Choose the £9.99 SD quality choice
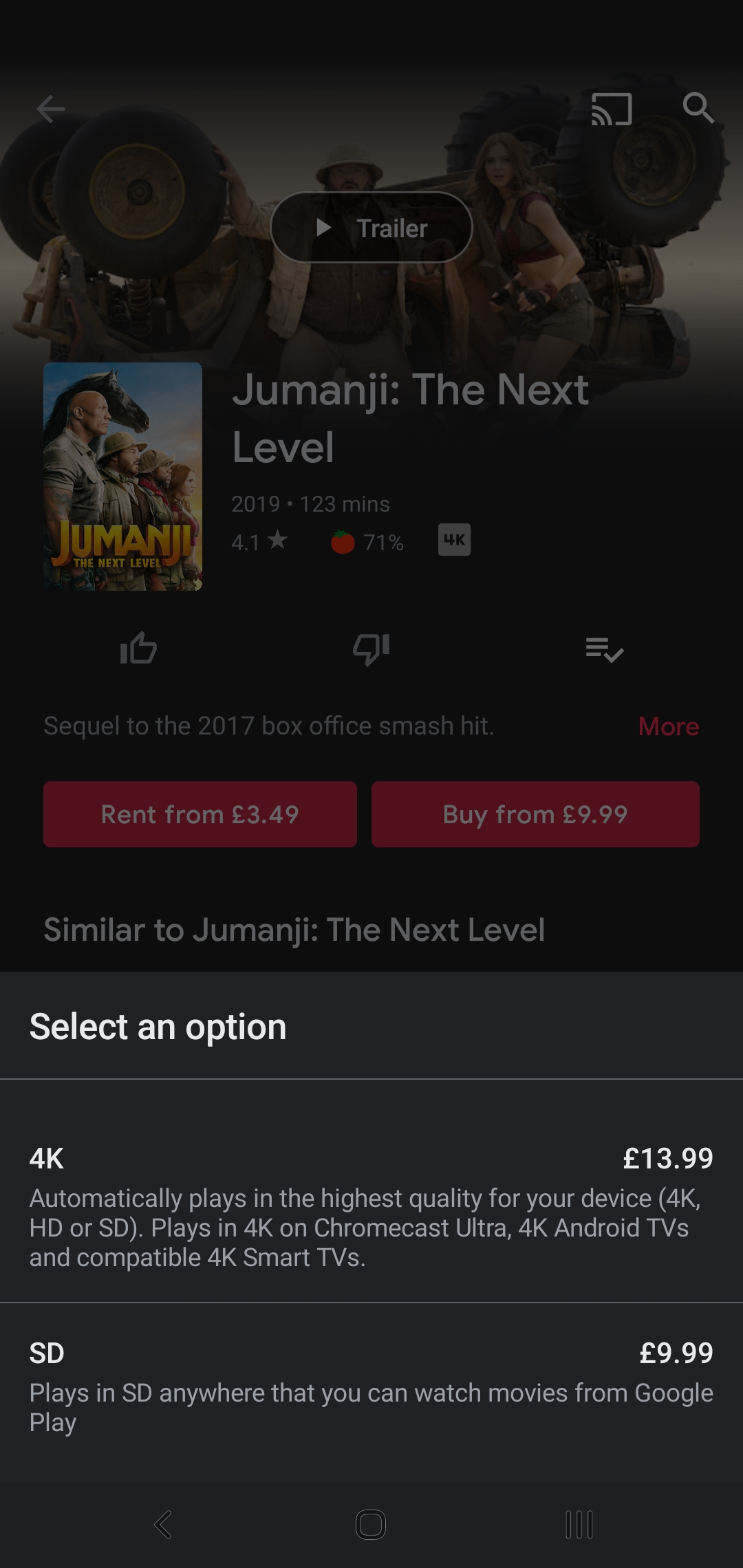The height and width of the screenshot is (1568, 743). pyautogui.click(x=671, y=1351)
